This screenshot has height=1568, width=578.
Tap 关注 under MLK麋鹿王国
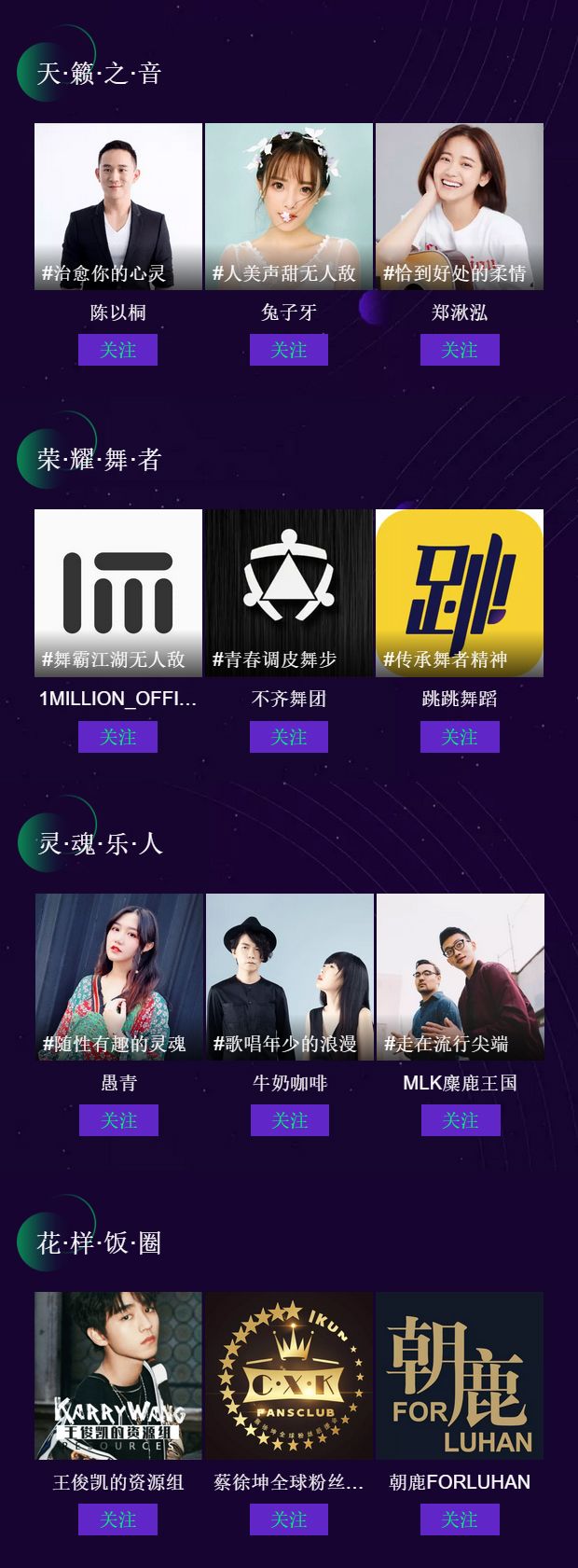pyautogui.click(x=461, y=1120)
